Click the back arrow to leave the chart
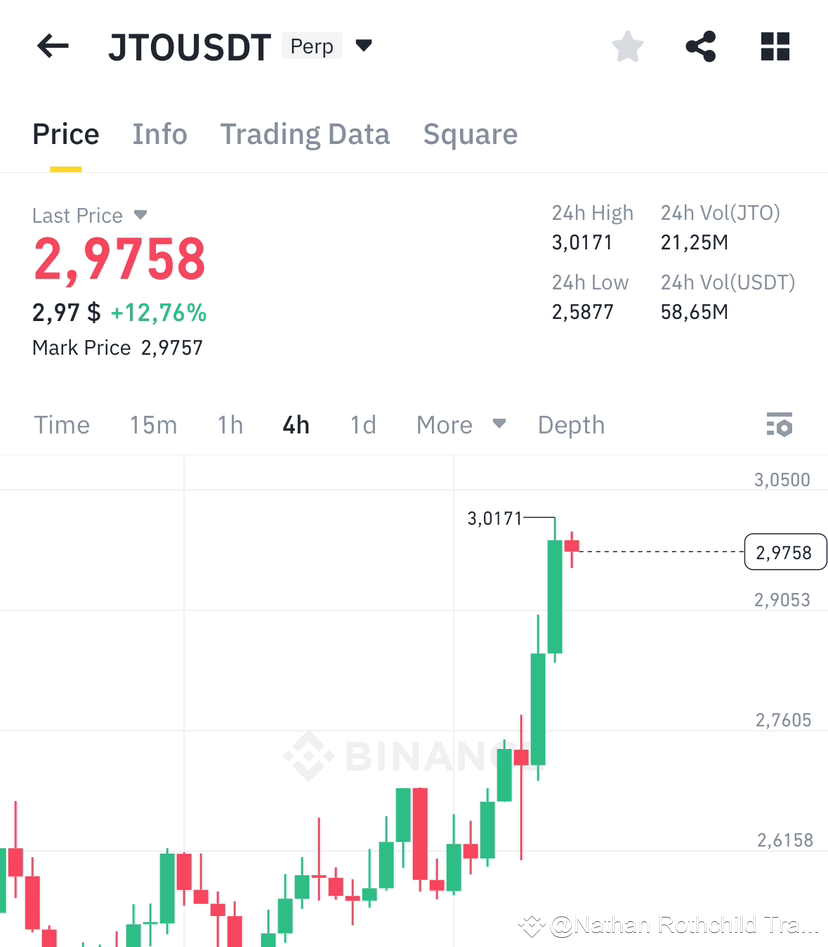Screen dimensions: 828x947 coord(52,45)
